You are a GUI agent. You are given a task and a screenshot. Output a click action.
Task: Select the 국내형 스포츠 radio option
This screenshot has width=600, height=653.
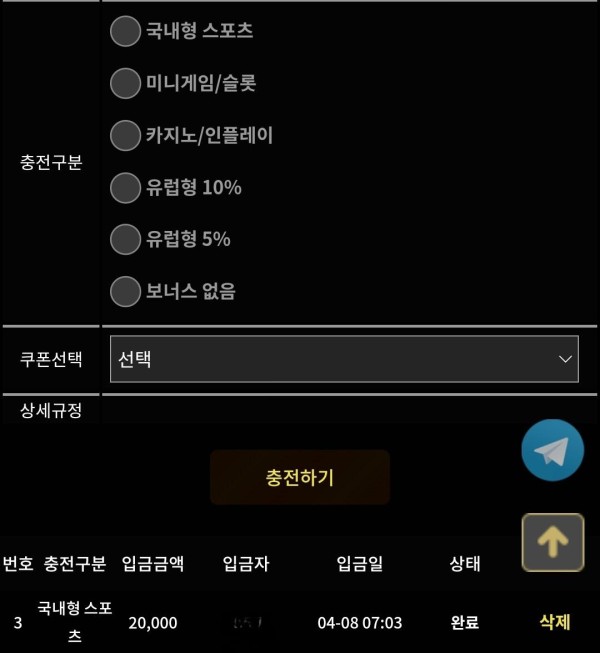pyautogui.click(x=125, y=31)
